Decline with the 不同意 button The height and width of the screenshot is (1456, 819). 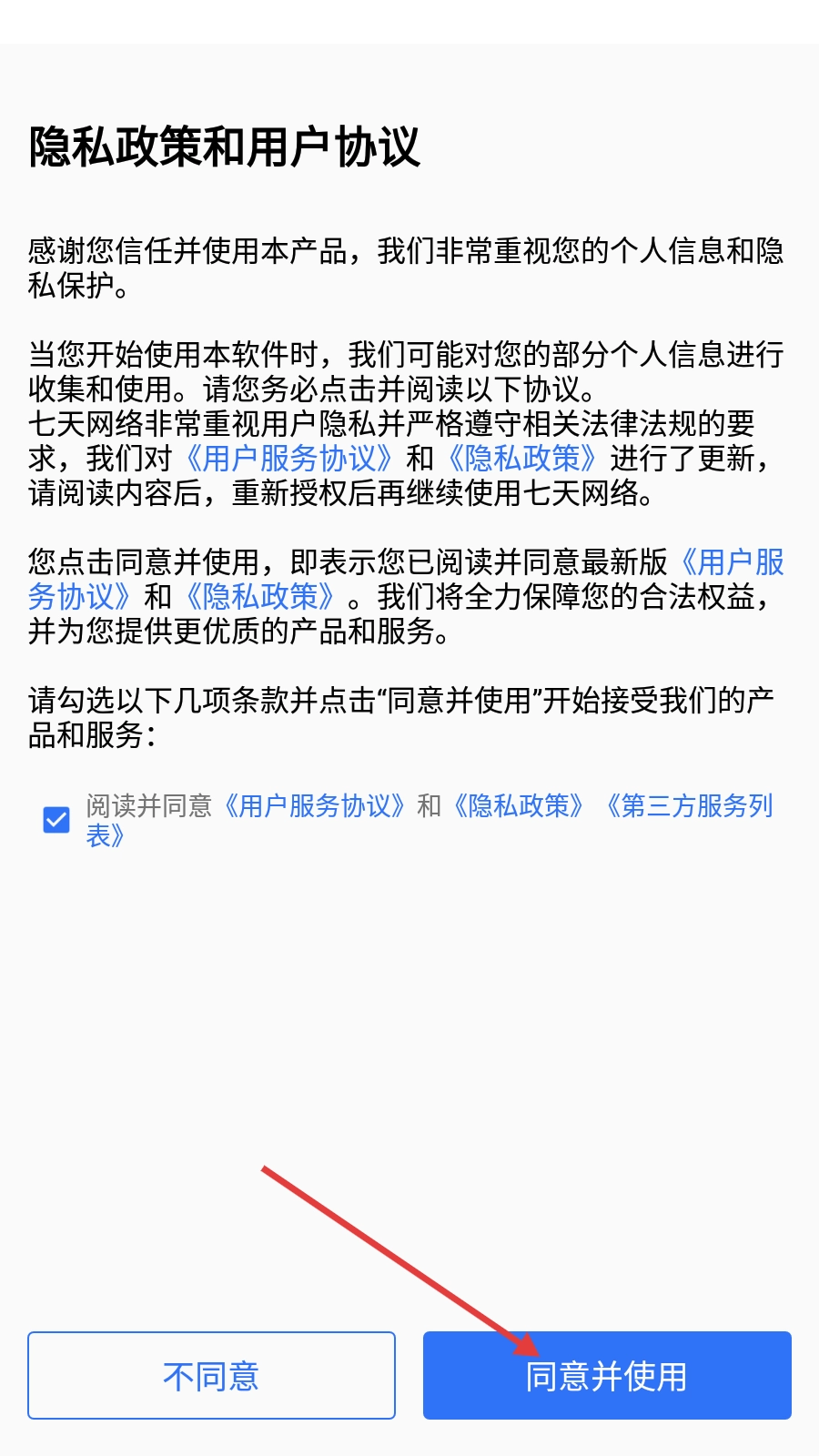[211, 1375]
